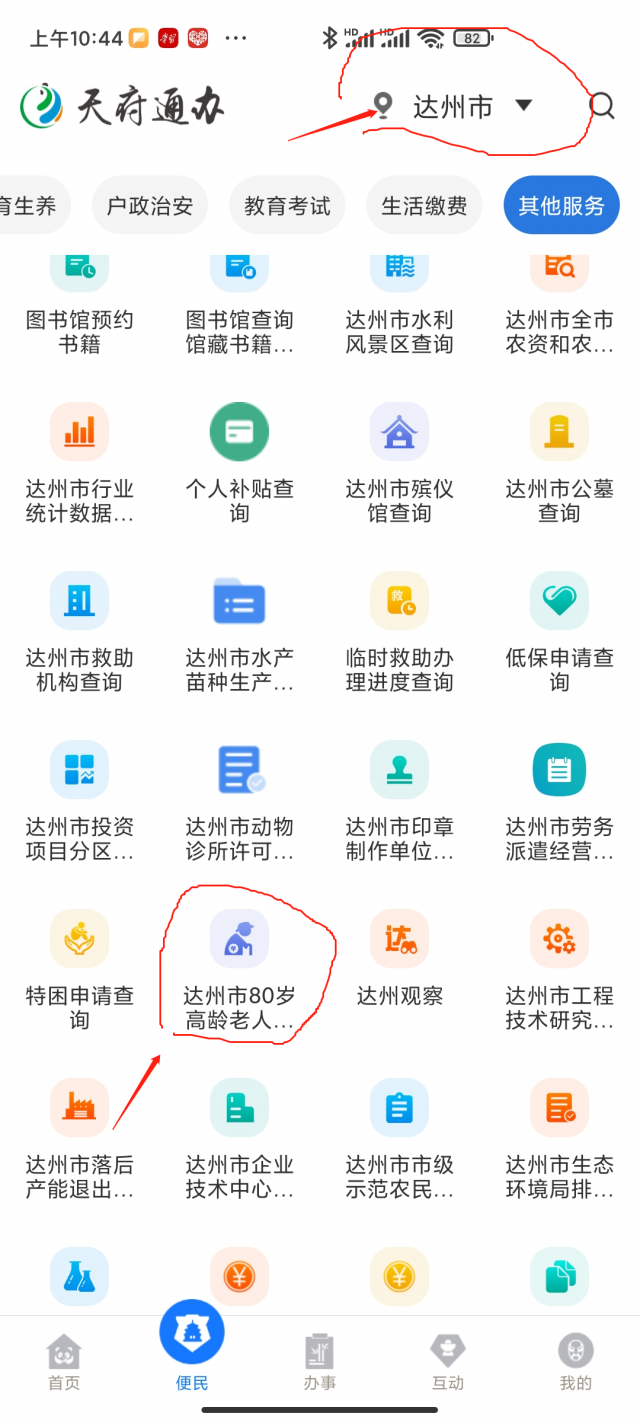
Task: Switch to the 互动 tab
Action: 448,1363
